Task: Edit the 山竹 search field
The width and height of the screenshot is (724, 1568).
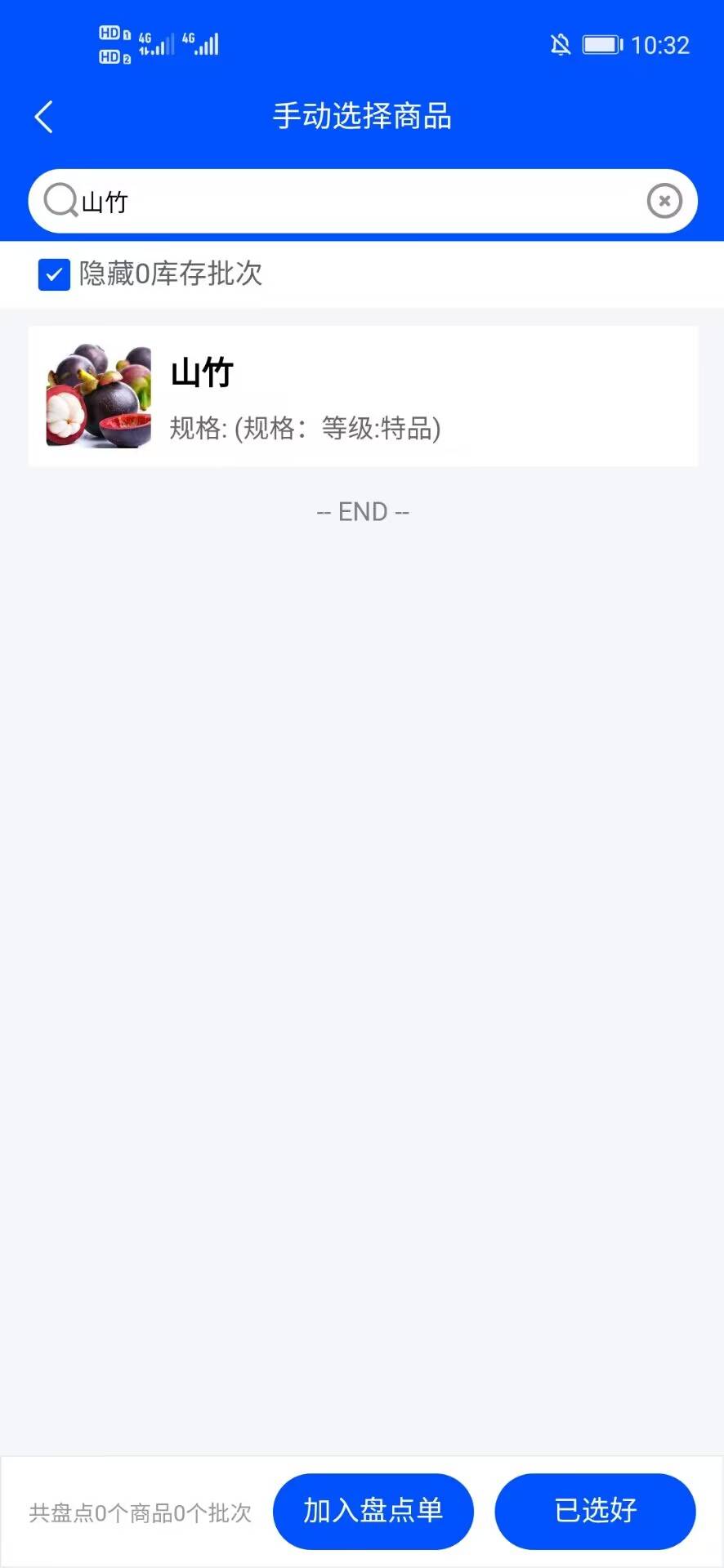Action: [x=360, y=202]
